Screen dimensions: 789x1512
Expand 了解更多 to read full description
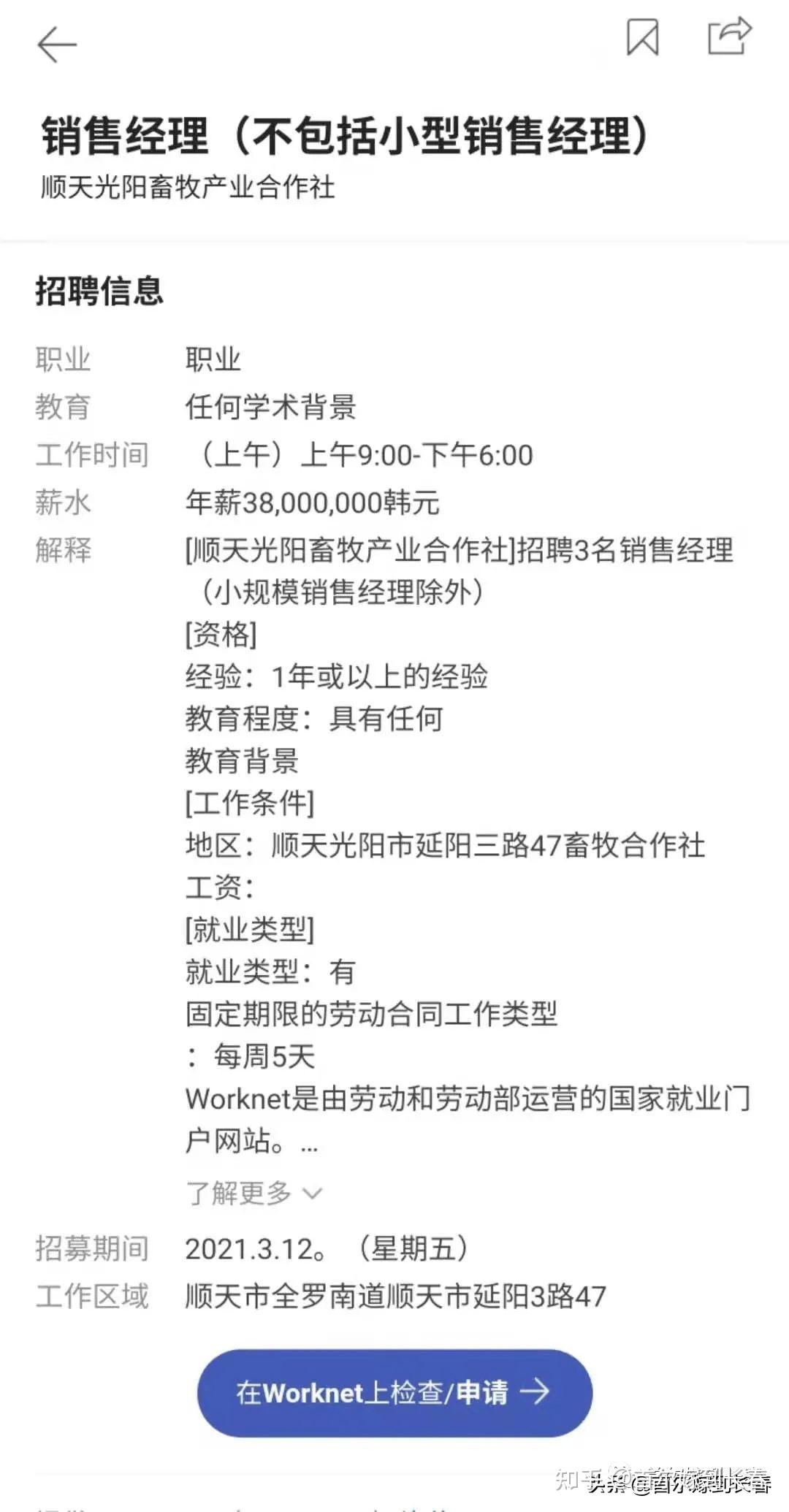pyautogui.click(x=237, y=1193)
